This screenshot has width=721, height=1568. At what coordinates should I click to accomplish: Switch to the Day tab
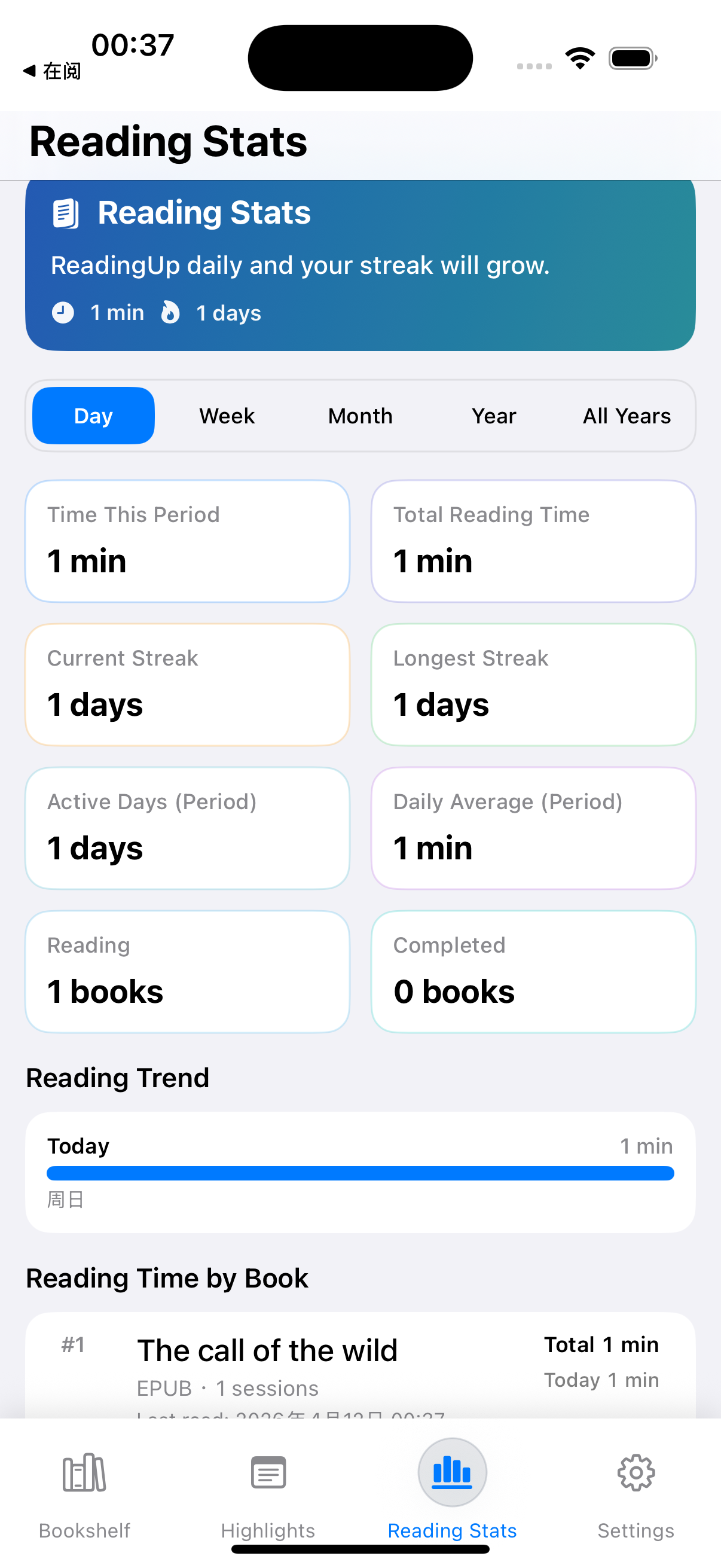pyautogui.click(x=93, y=415)
